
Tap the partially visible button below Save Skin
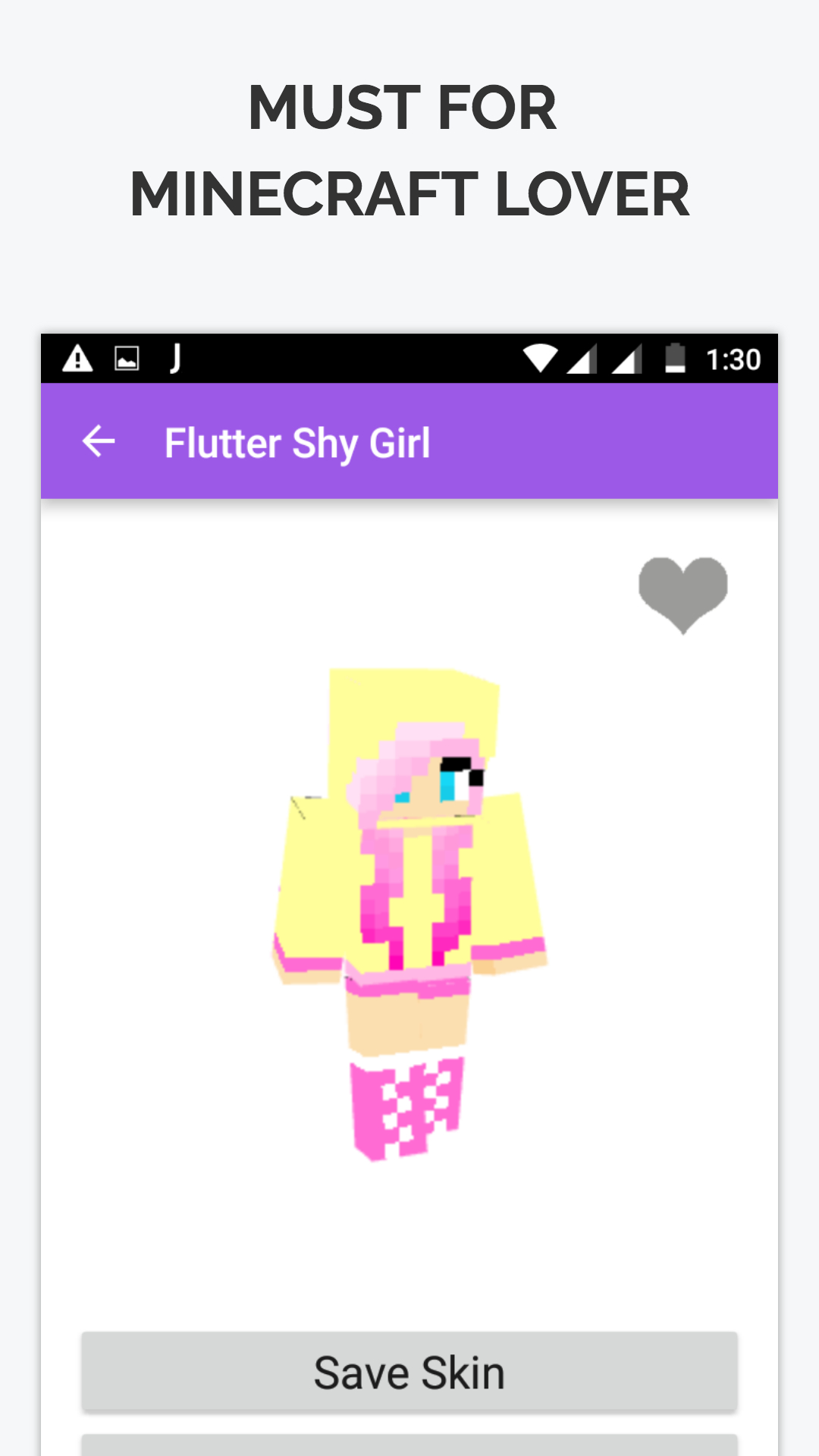409,1445
